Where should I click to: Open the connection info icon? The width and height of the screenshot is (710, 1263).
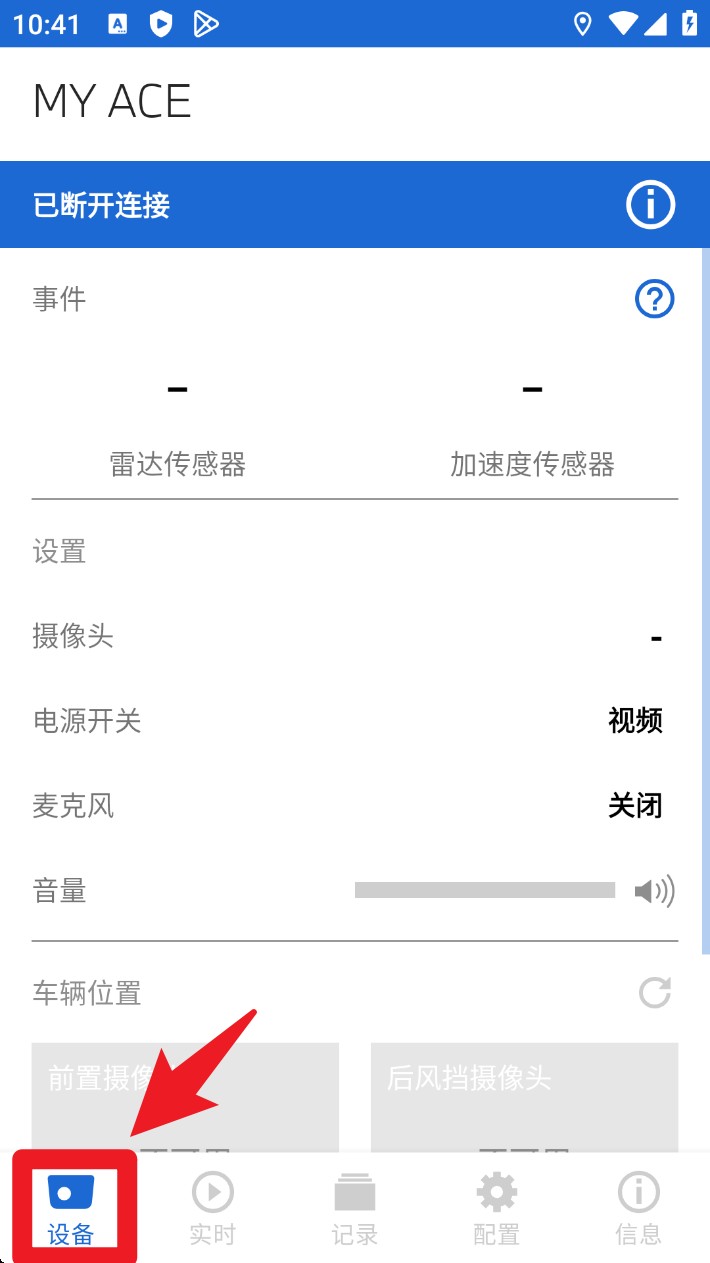click(650, 205)
